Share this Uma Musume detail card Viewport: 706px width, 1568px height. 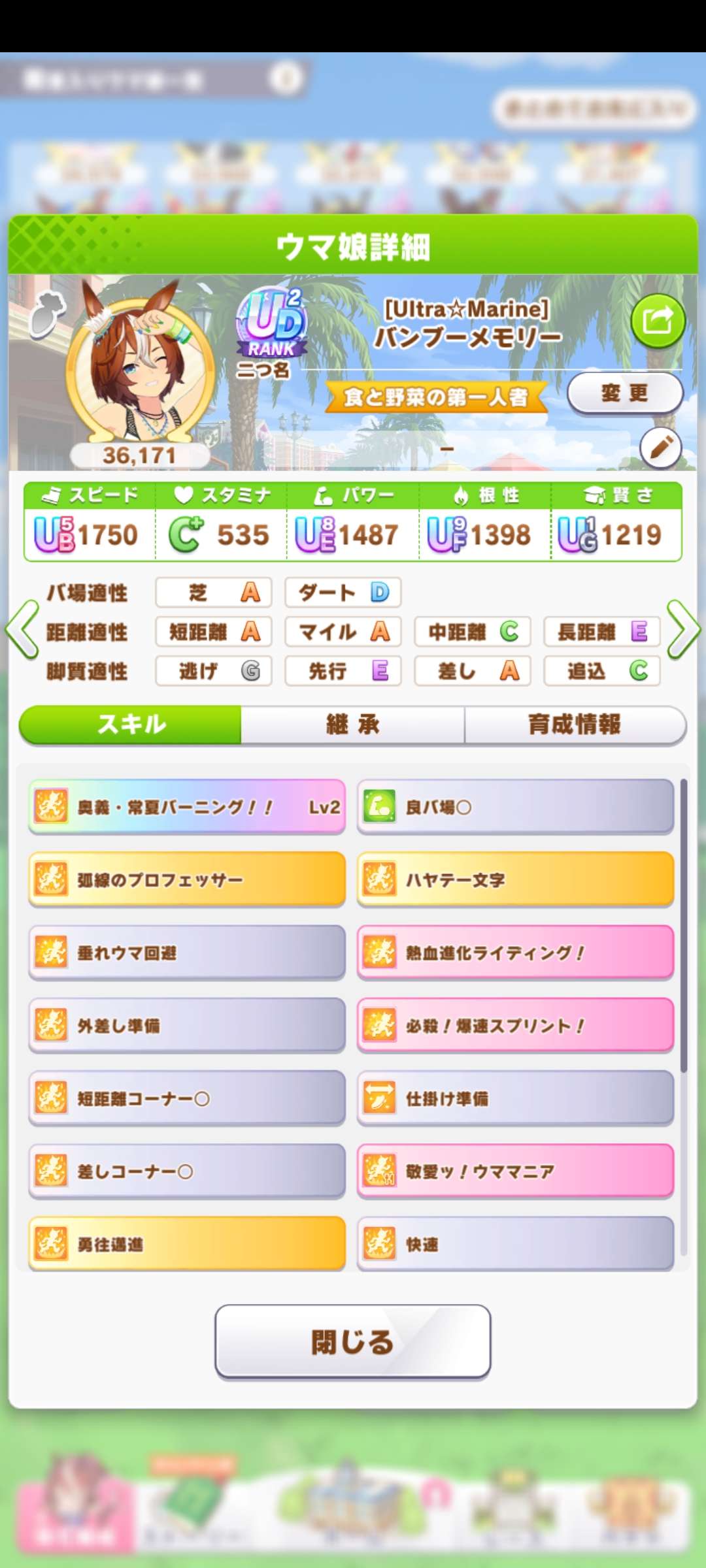click(x=658, y=321)
